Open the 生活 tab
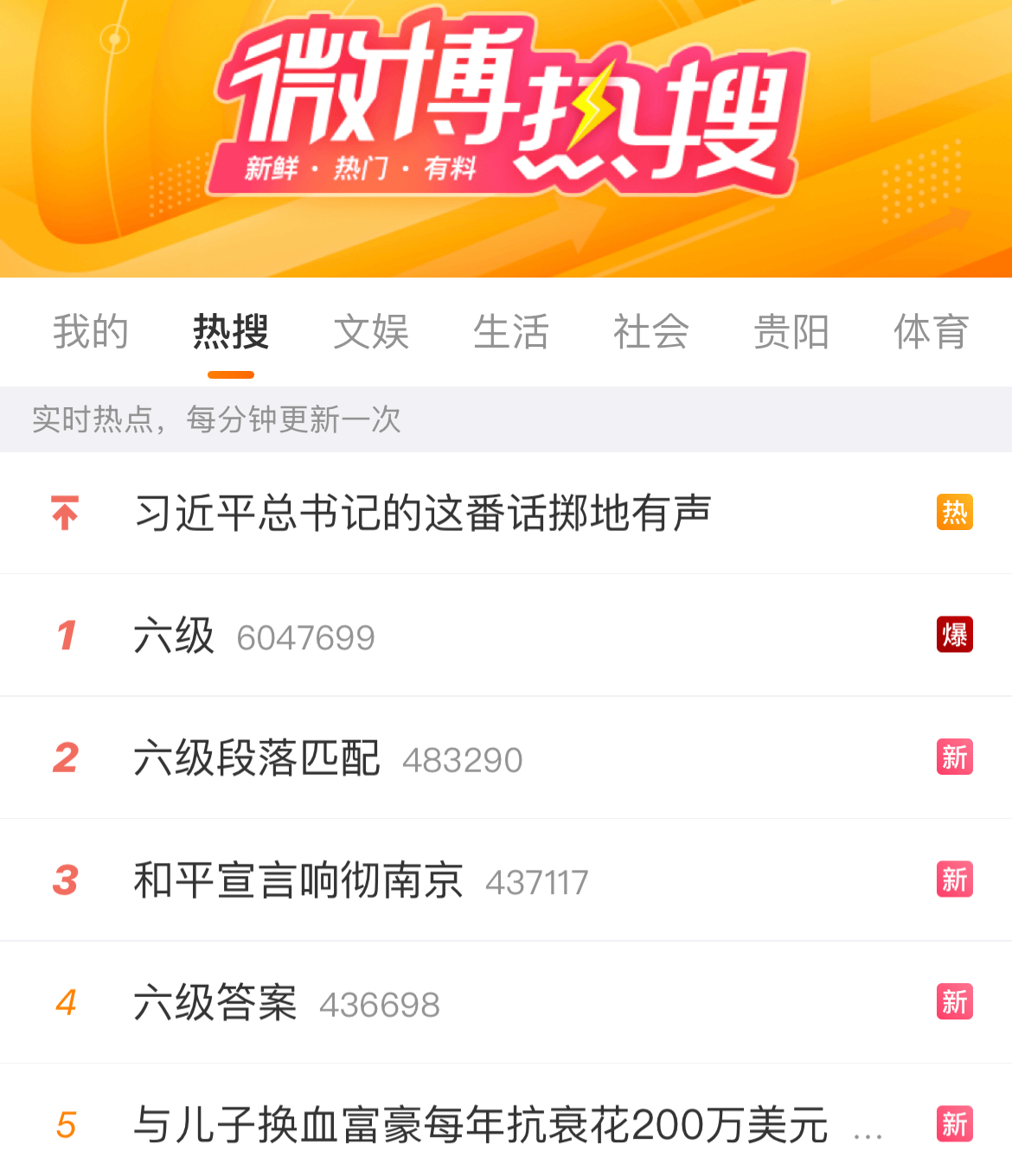 pos(511,333)
